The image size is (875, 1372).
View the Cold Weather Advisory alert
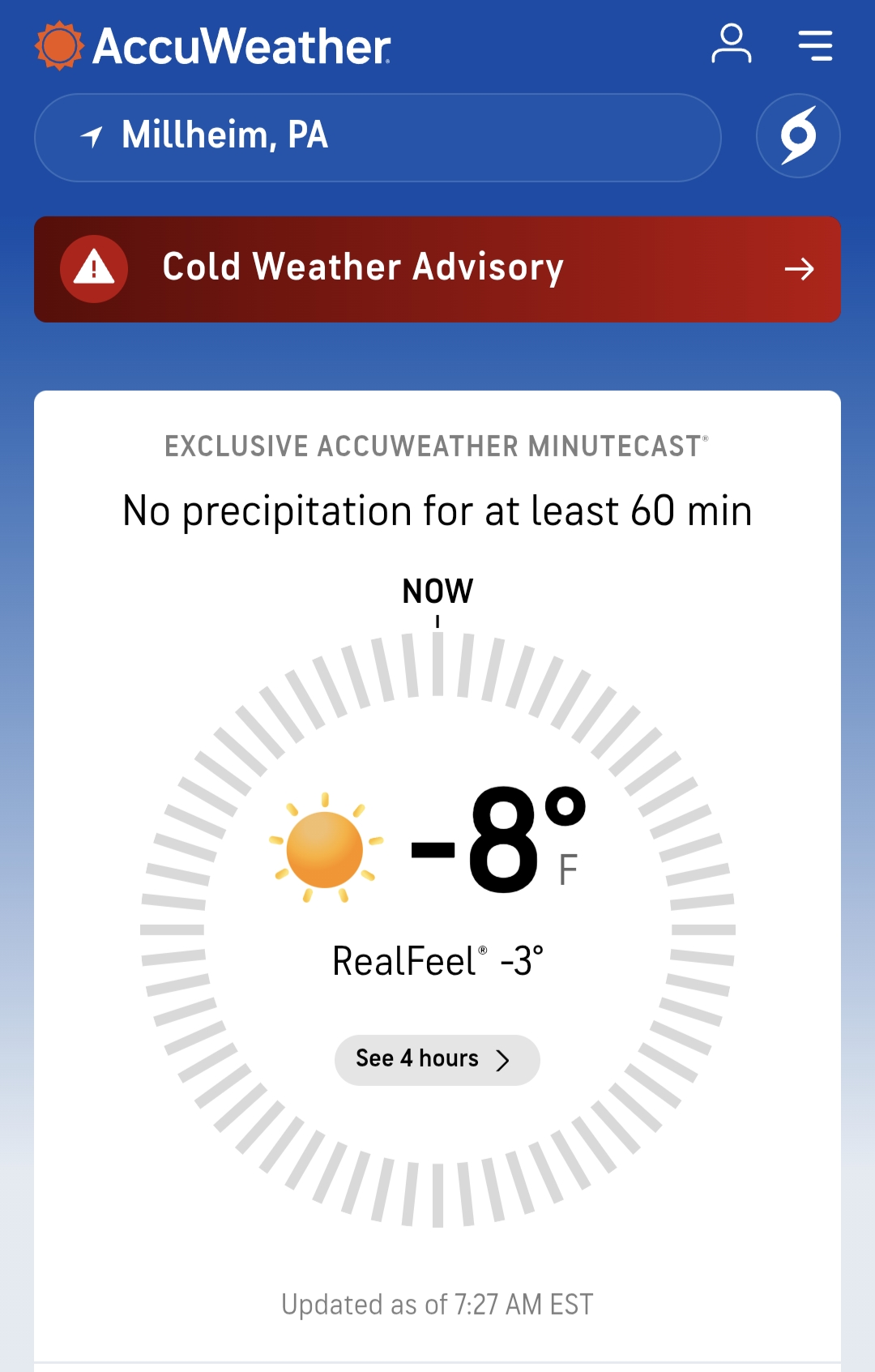[x=437, y=269]
